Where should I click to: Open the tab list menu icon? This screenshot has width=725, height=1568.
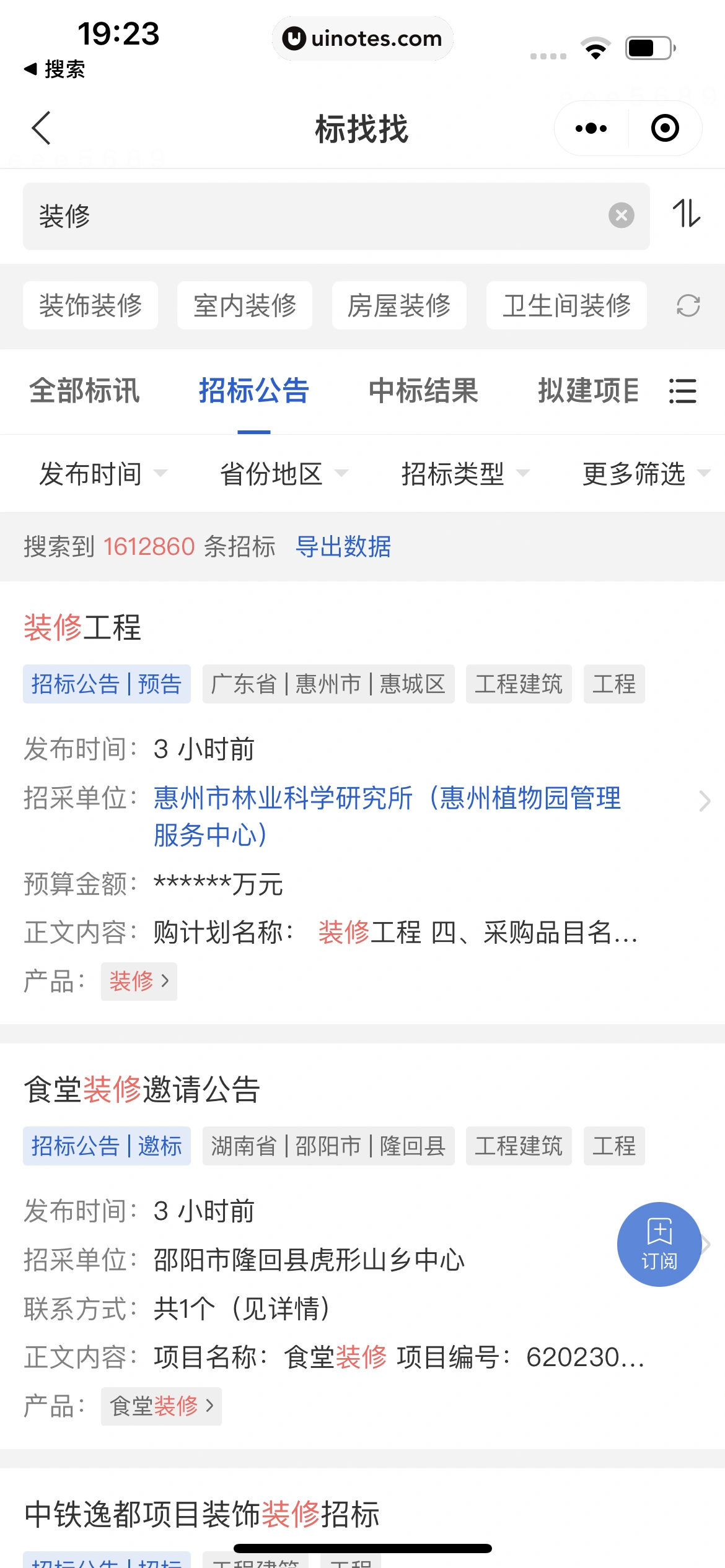(682, 391)
